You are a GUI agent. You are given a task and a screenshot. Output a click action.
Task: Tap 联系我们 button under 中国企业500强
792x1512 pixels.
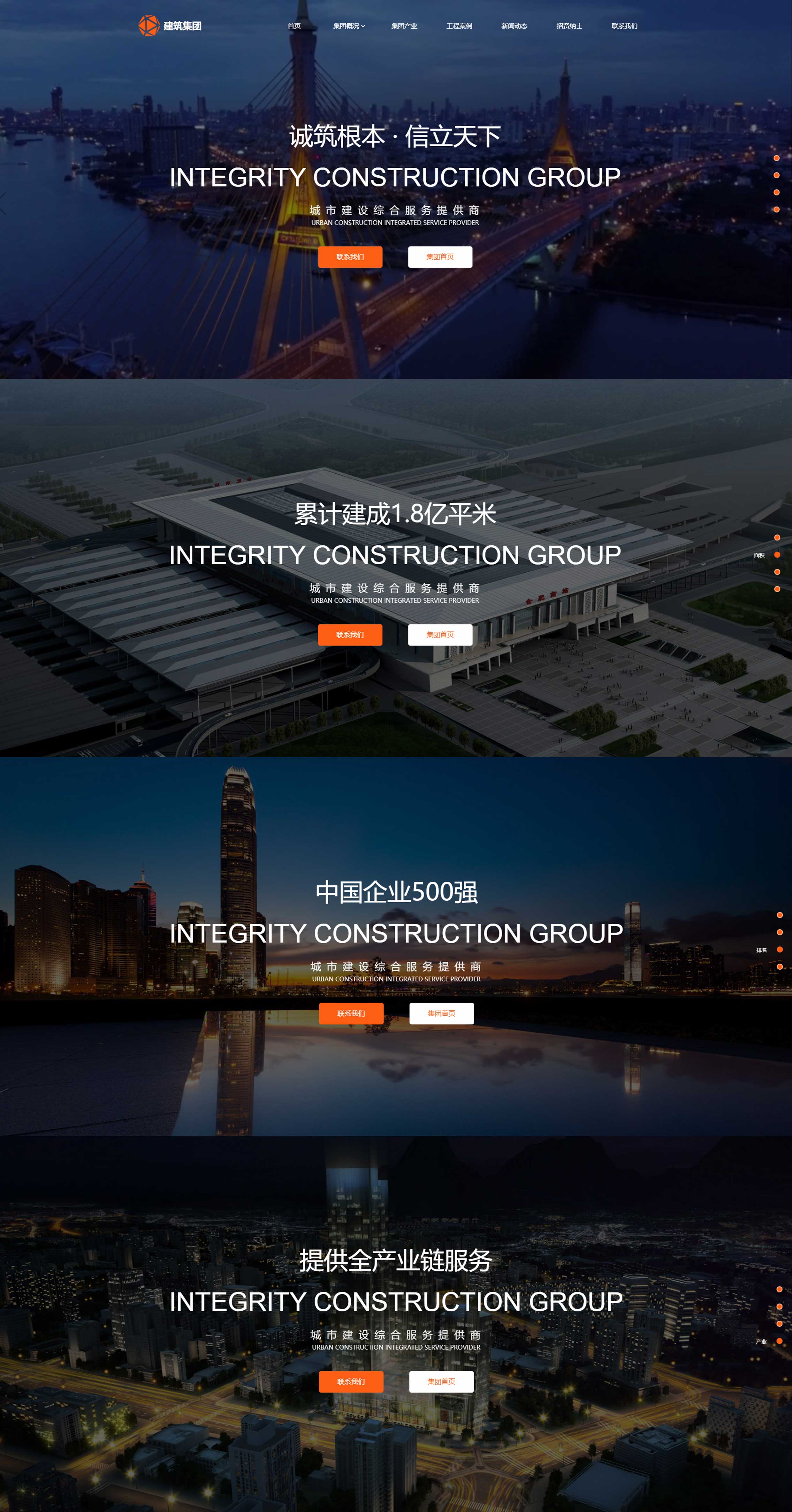click(351, 1013)
